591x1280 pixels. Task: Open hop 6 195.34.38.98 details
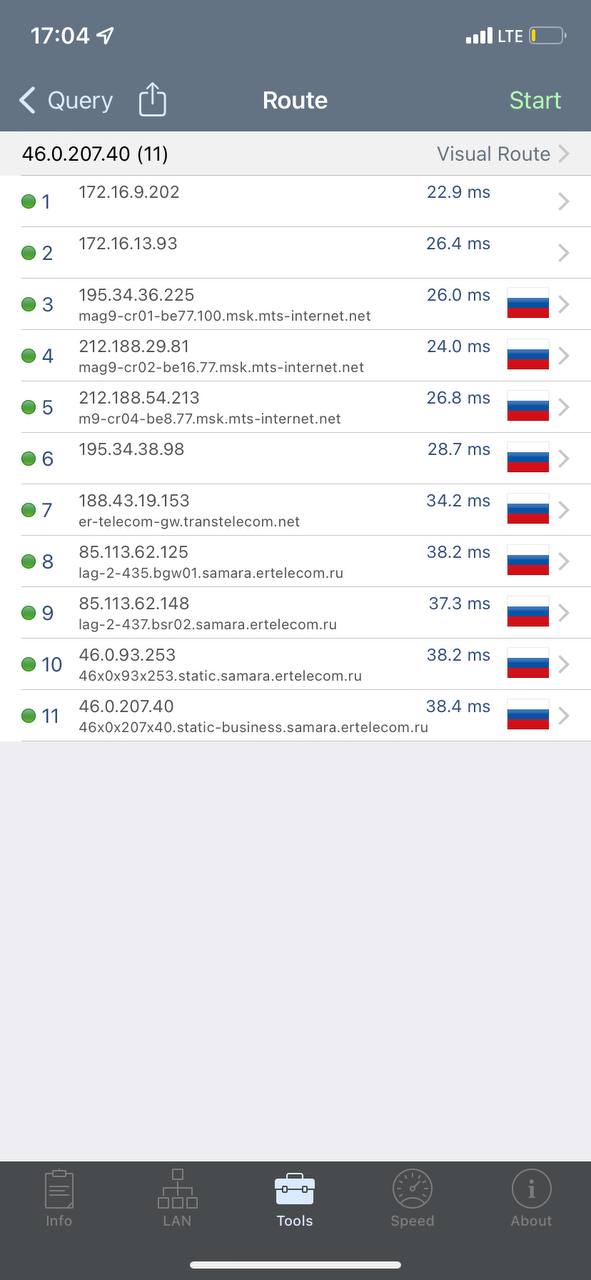pos(295,459)
